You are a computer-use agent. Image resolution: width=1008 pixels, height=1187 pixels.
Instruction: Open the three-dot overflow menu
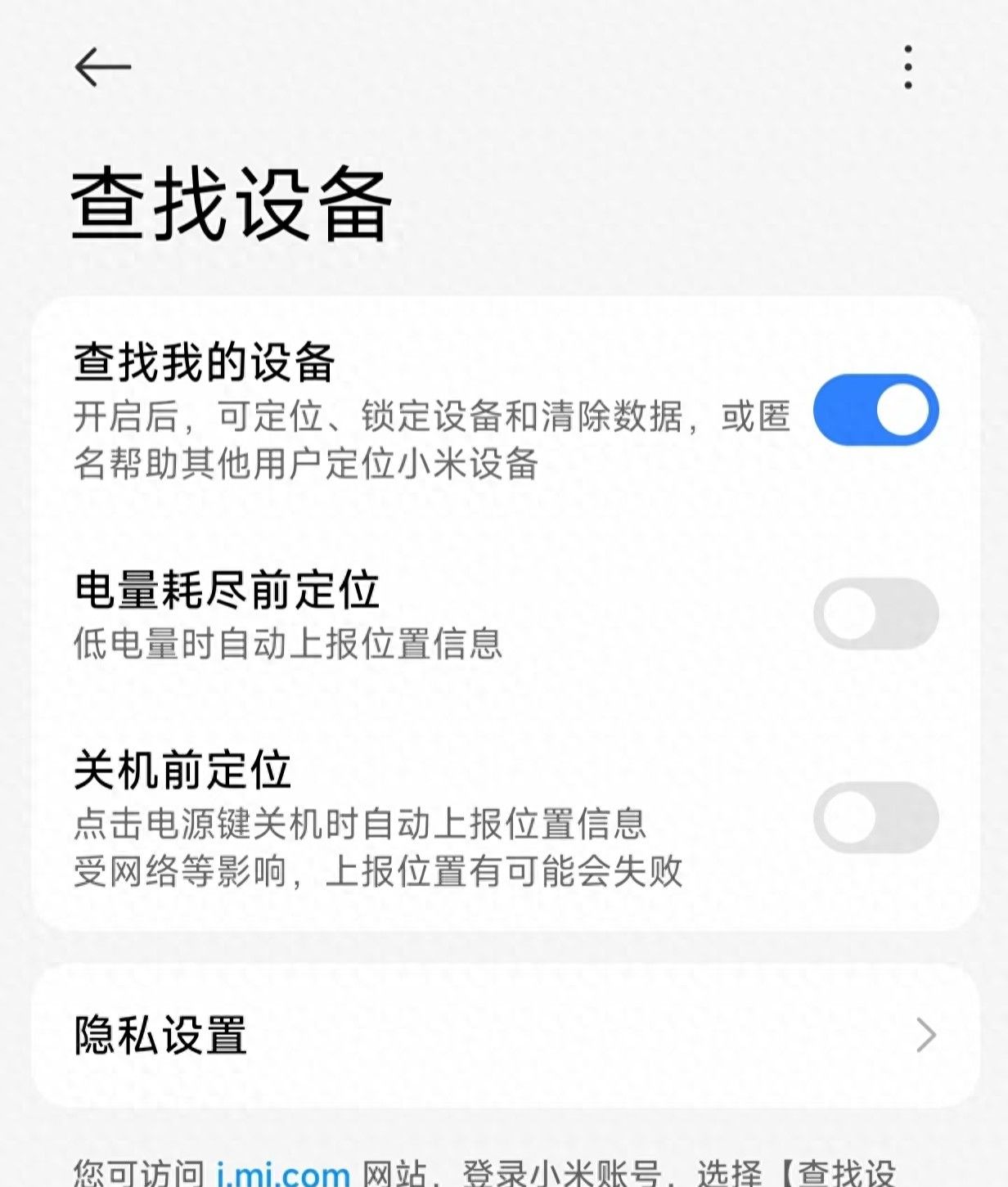click(x=907, y=65)
